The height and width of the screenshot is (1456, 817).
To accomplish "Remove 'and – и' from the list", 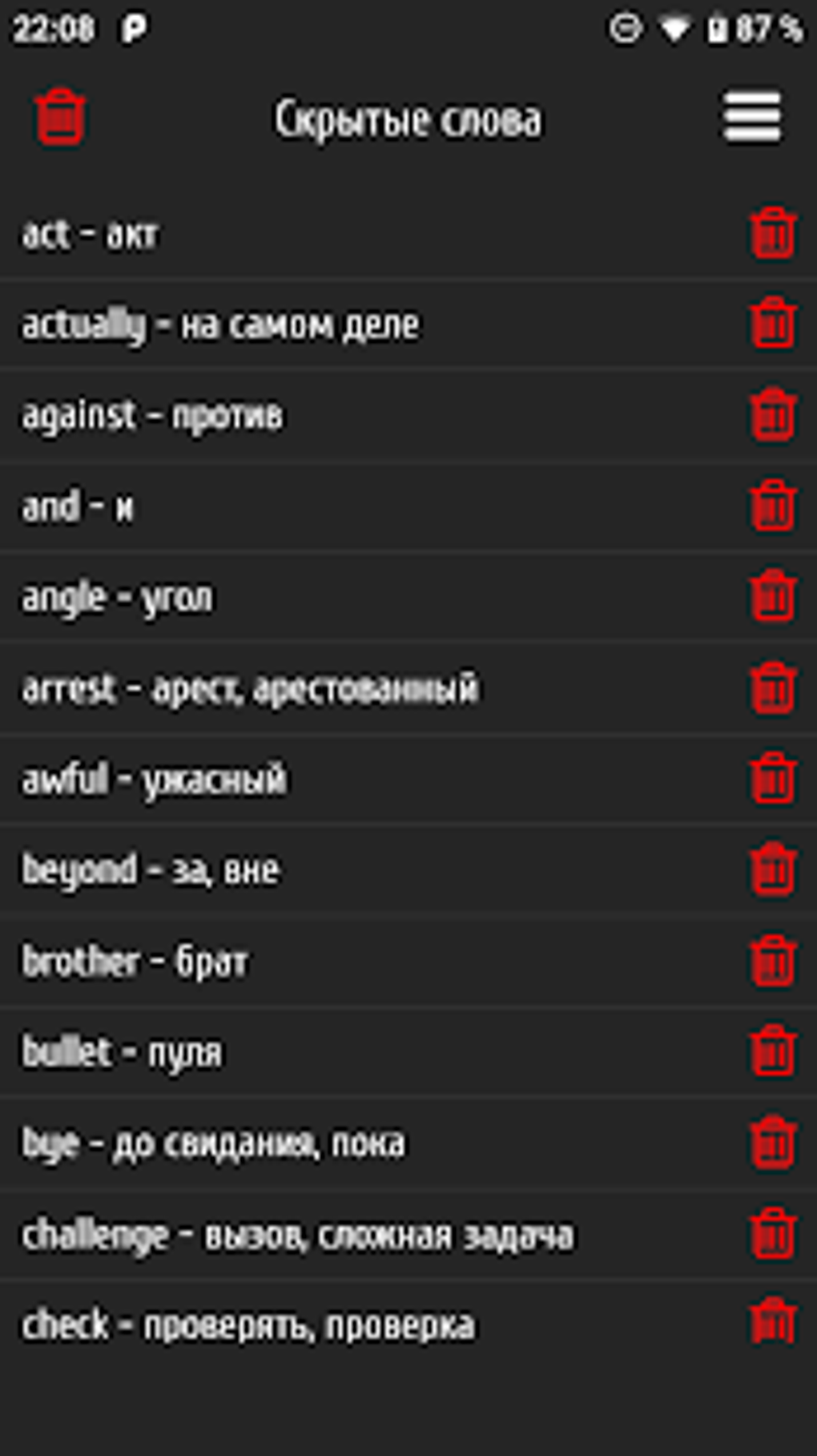I will click(773, 506).
